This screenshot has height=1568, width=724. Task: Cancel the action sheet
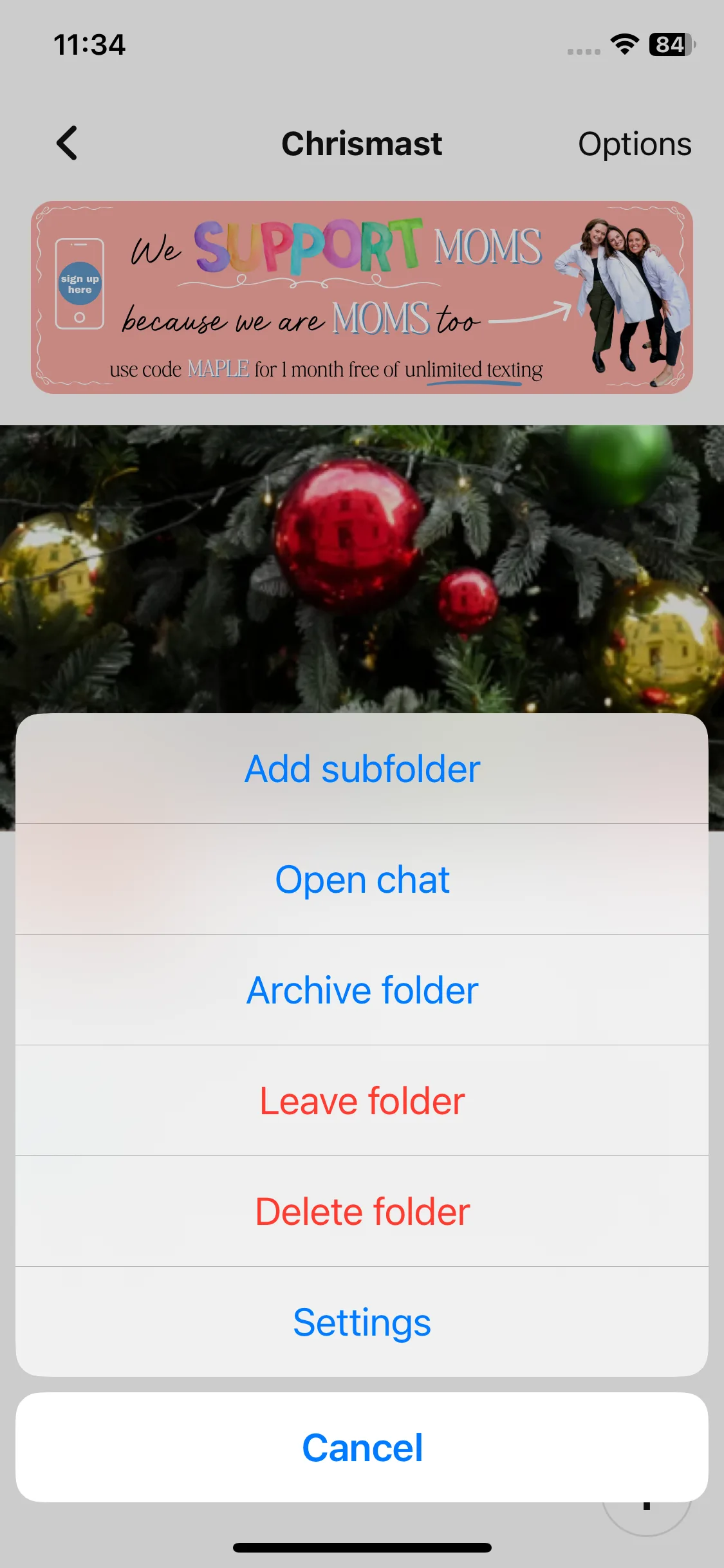coord(362,1447)
